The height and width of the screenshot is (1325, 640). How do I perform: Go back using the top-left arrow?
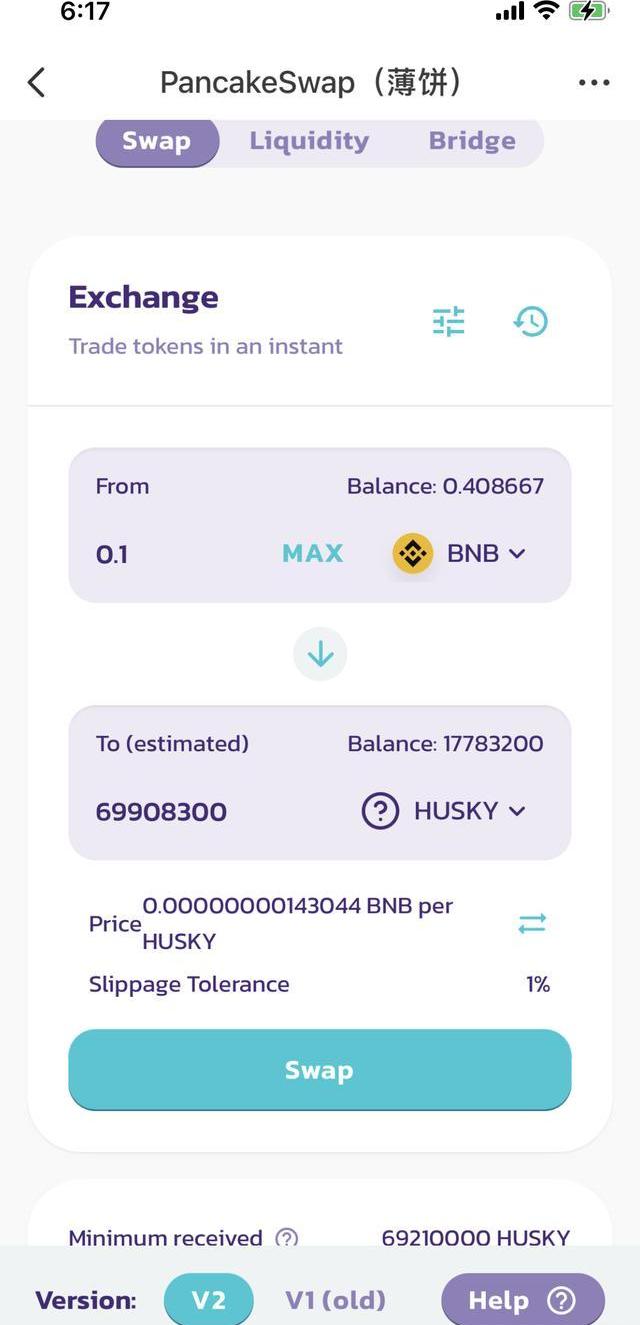pyautogui.click(x=37, y=82)
